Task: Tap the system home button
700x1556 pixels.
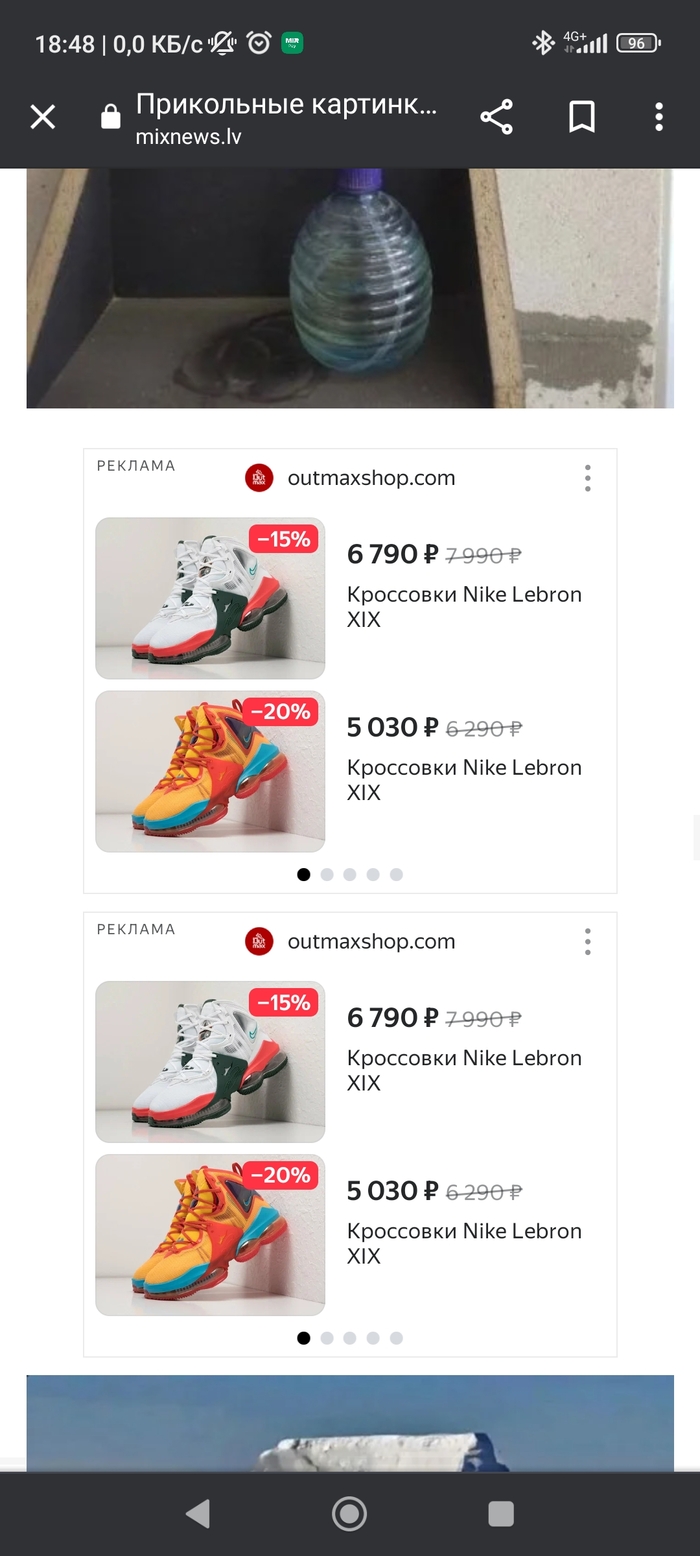Action: (349, 1514)
